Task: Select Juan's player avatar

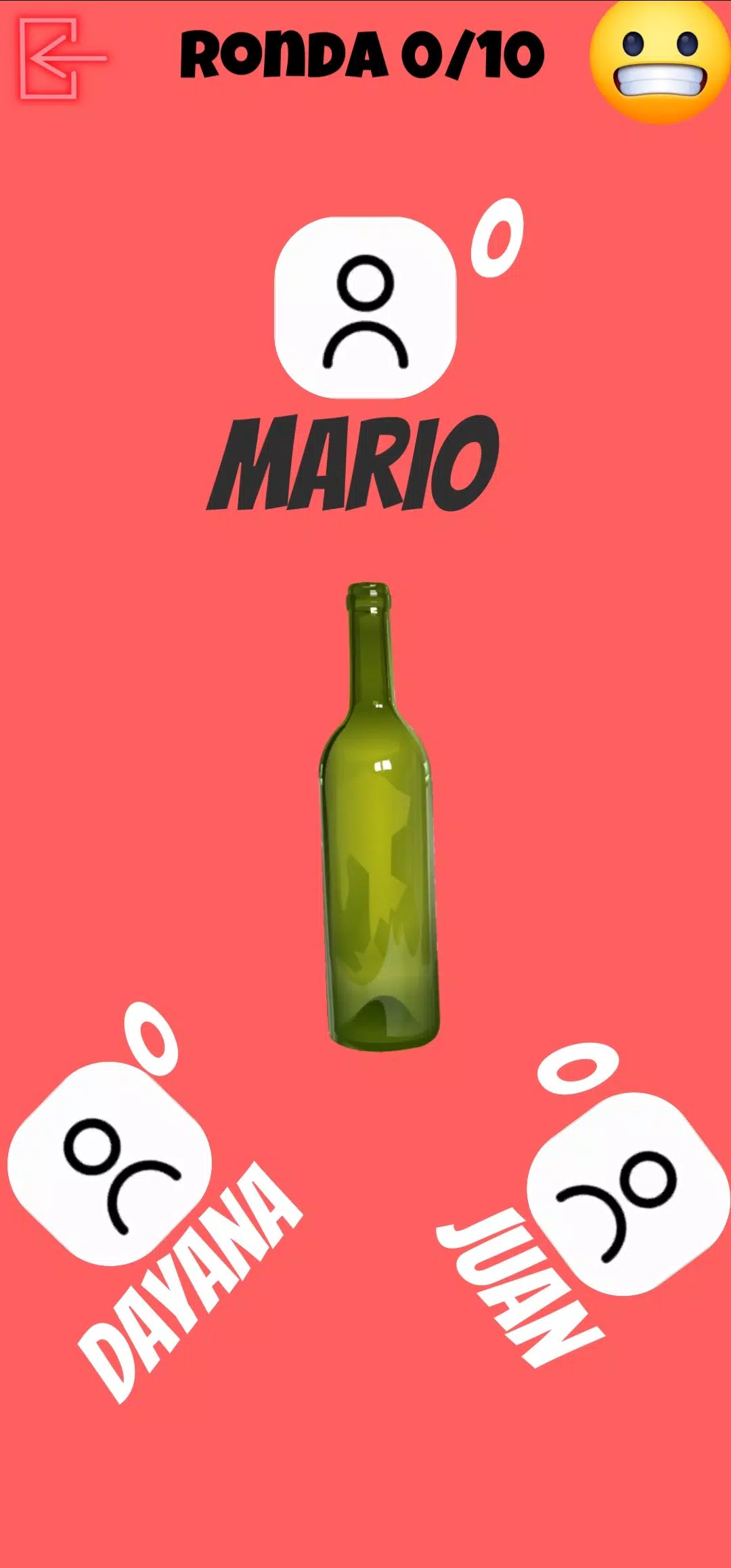Action: tap(627, 1194)
